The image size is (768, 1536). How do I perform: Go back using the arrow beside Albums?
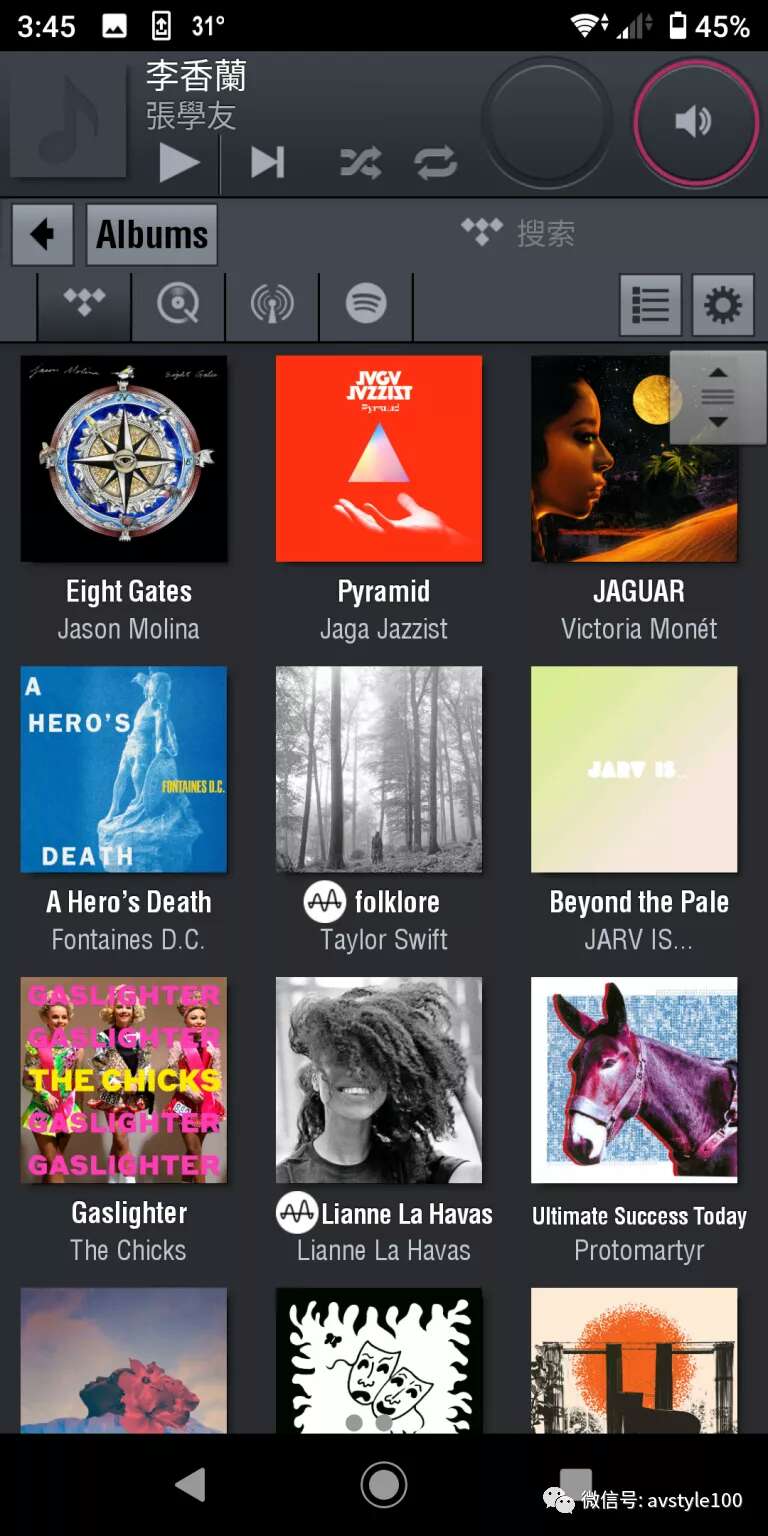(x=42, y=235)
